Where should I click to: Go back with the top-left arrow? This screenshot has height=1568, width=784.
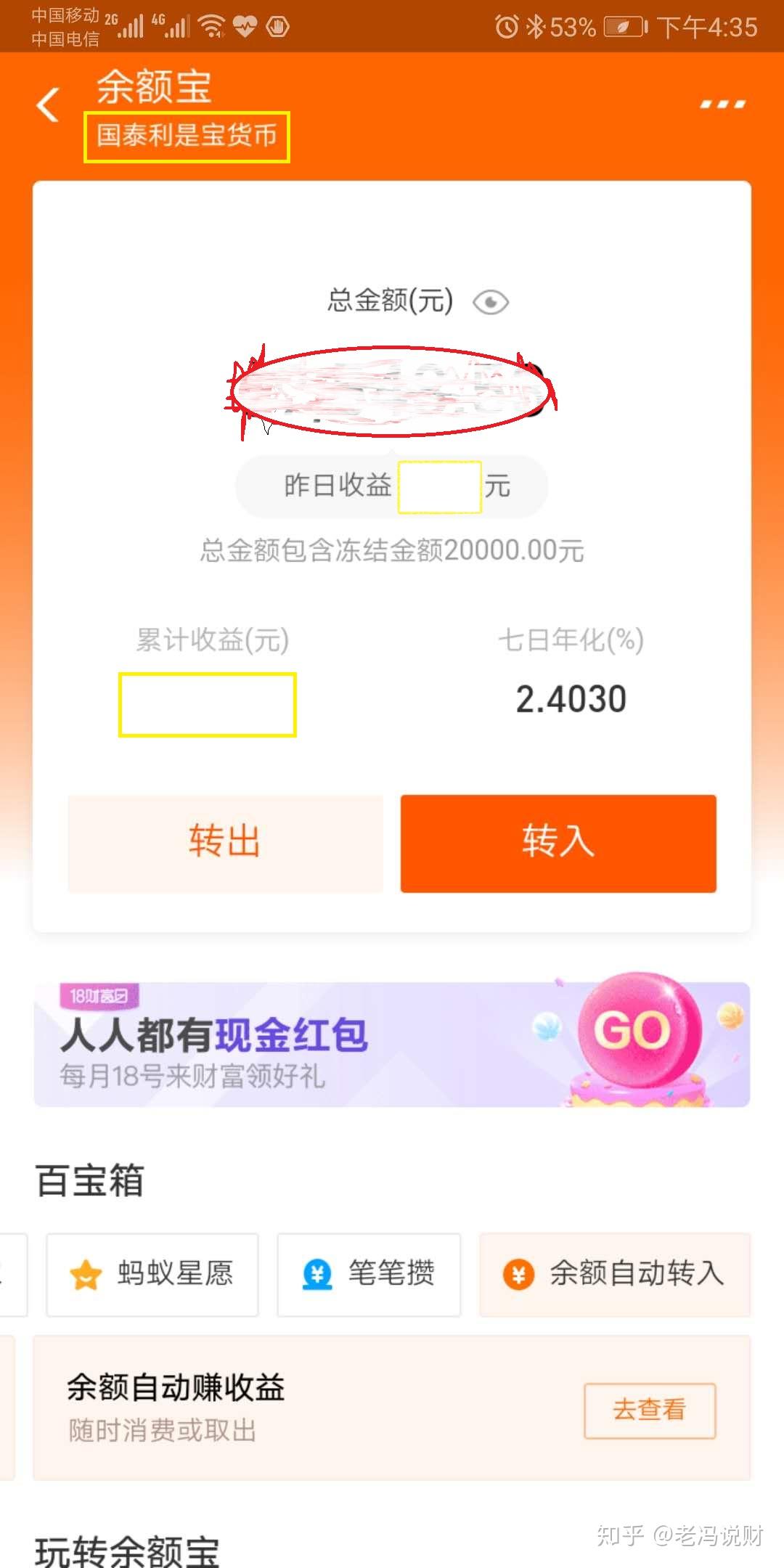(48, 105)
